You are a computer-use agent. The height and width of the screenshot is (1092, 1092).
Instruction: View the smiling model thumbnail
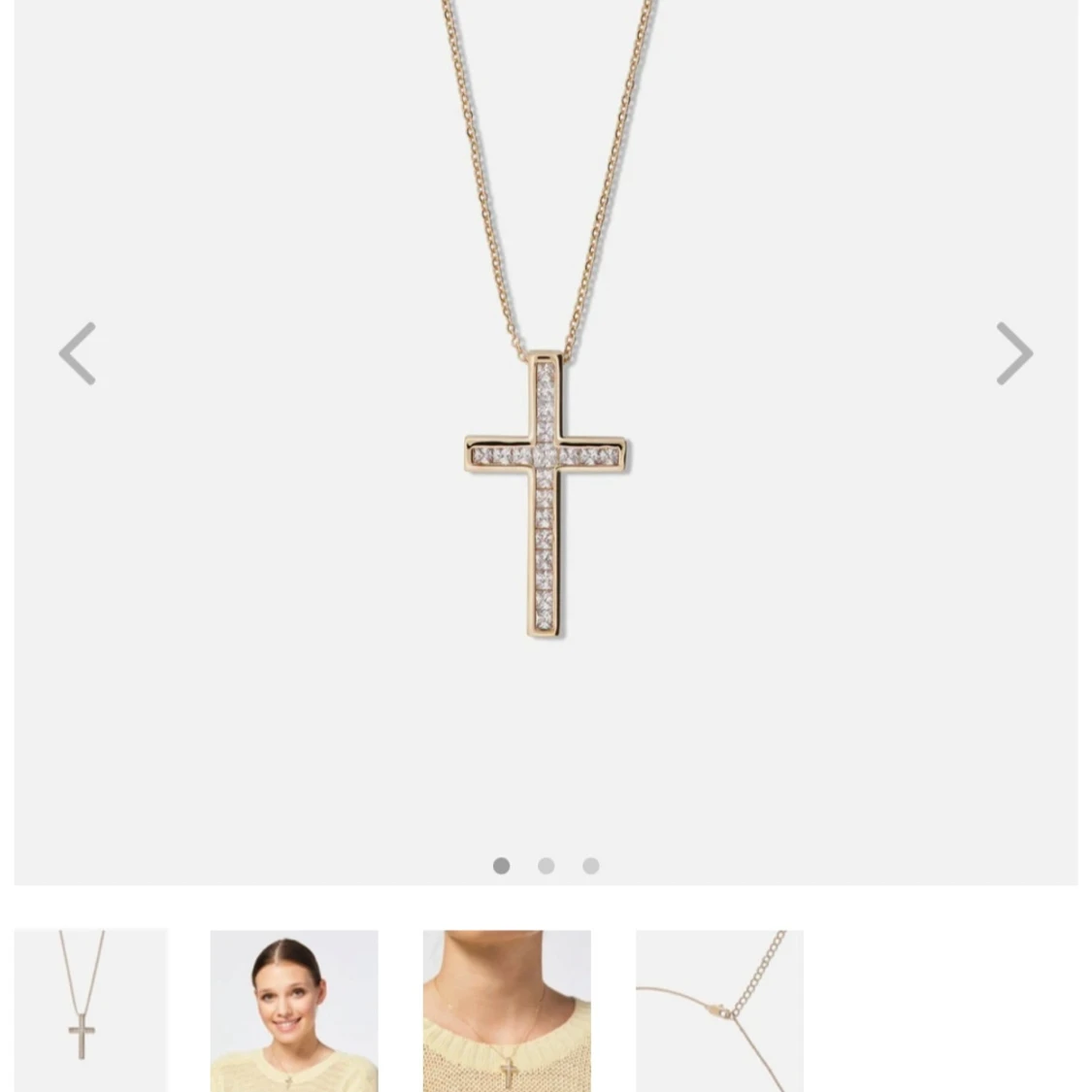[294, 1010]
